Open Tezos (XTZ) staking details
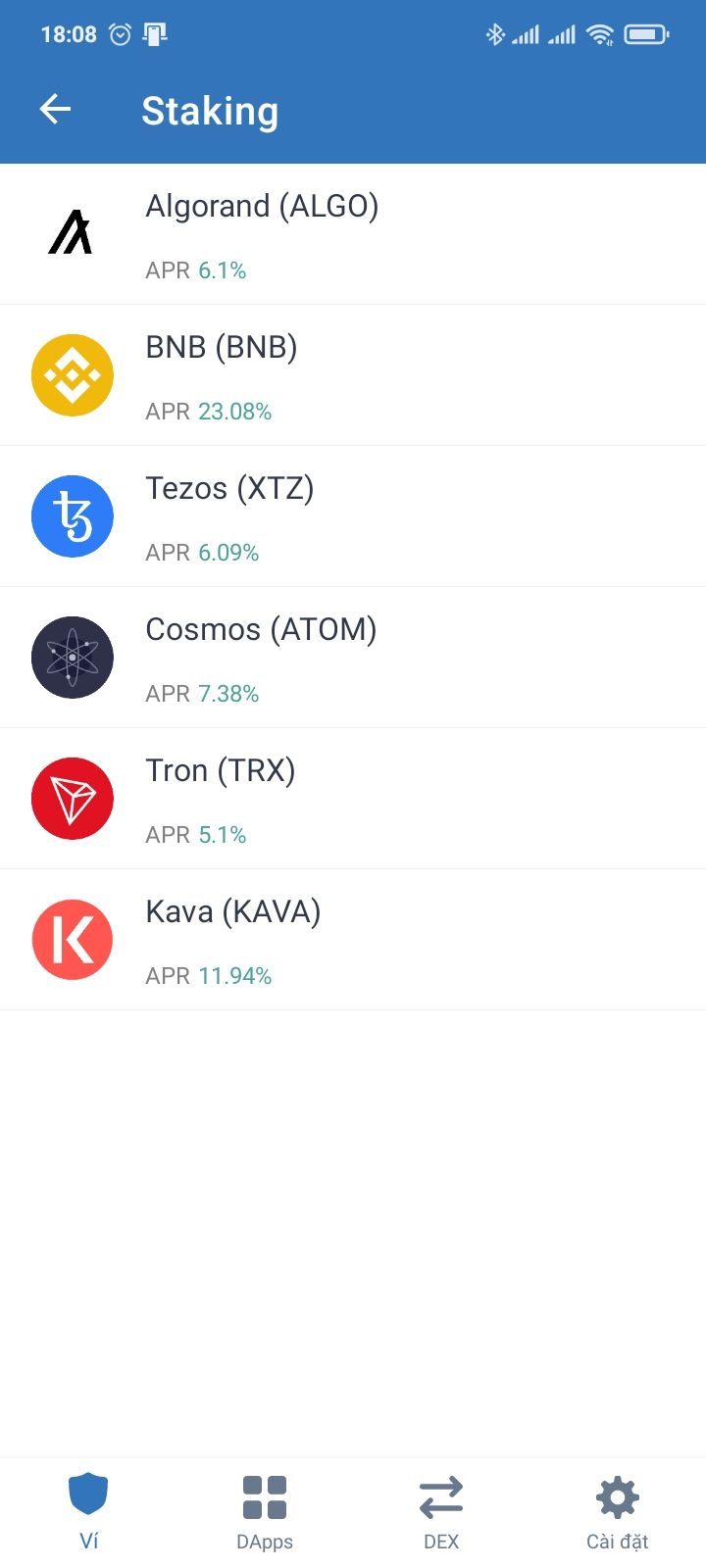This screenshot has width=706, height=1568. [353, 516]
